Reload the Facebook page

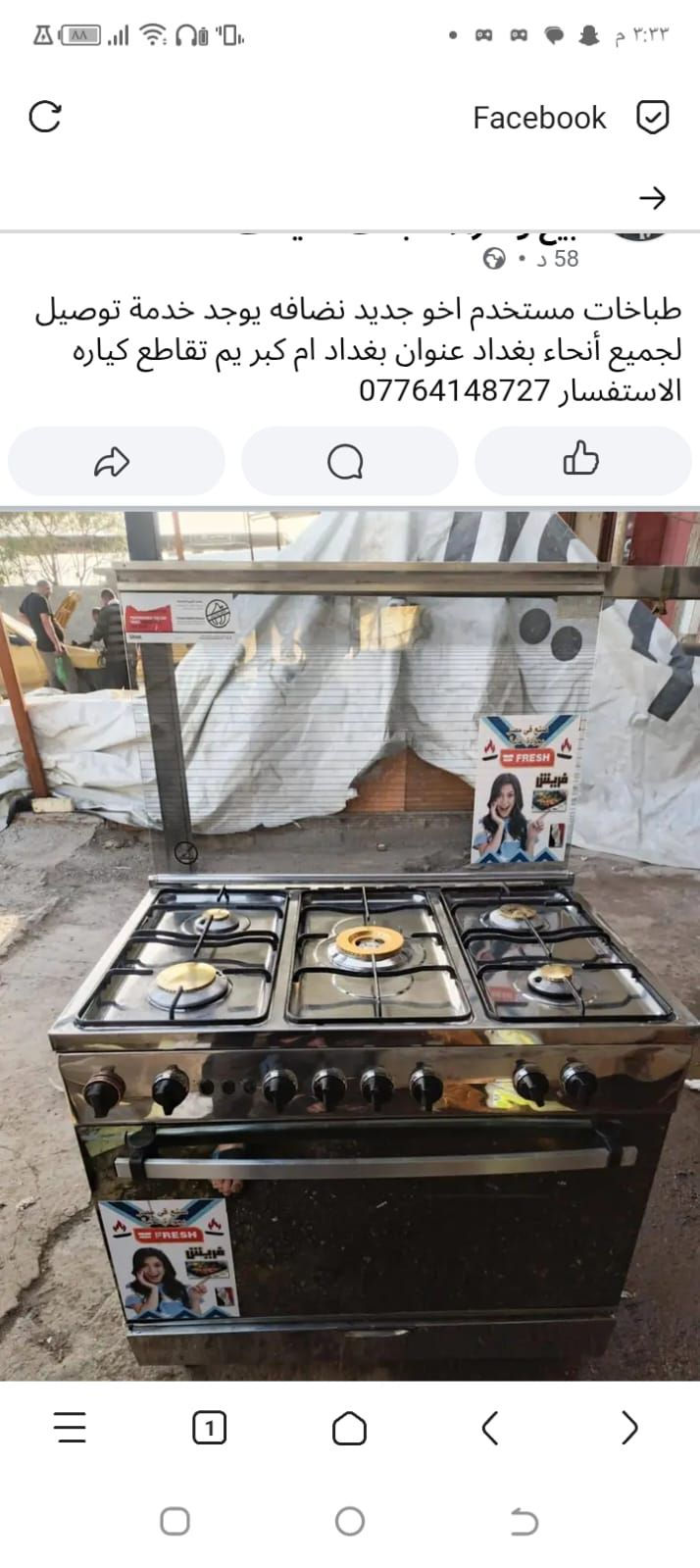[45, 118]
